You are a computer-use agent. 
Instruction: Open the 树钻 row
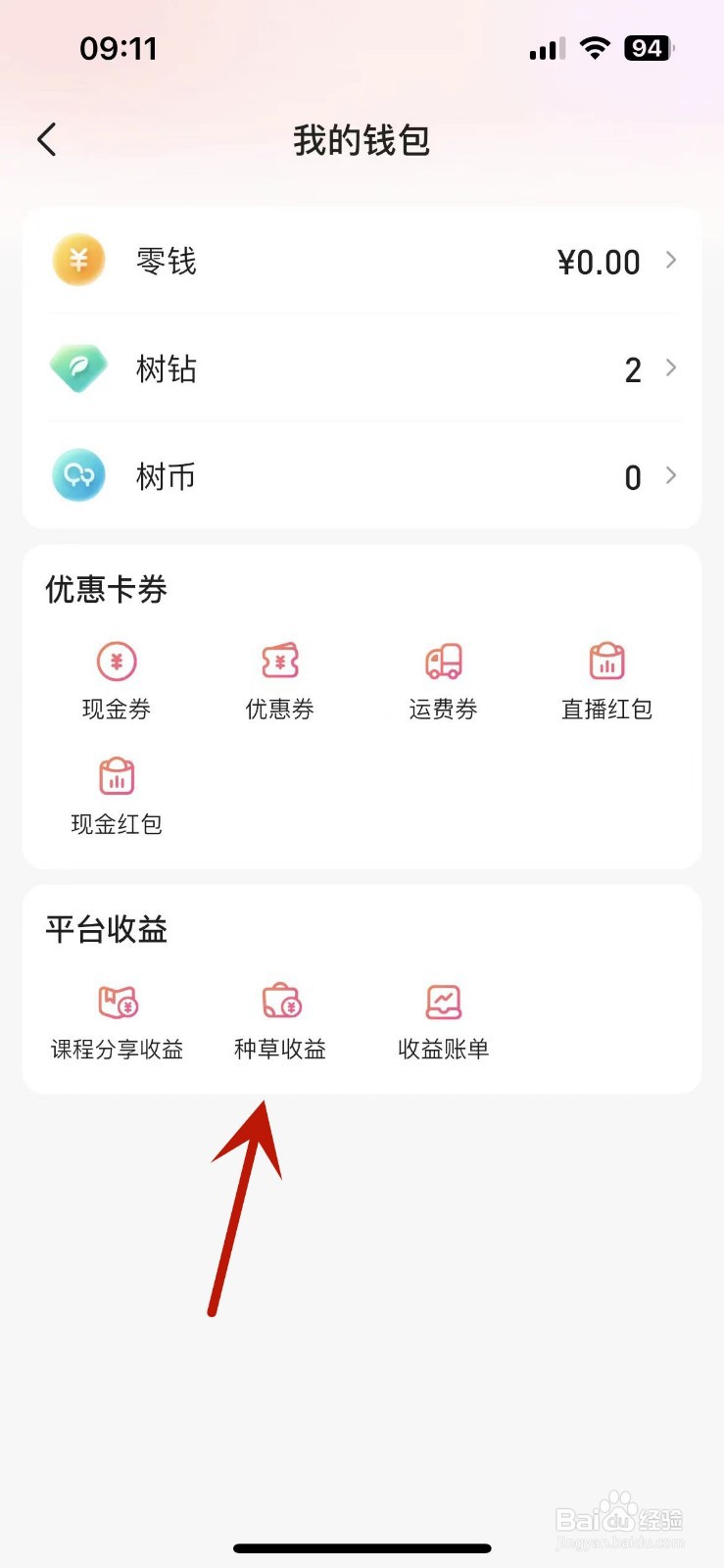point(362,368)
